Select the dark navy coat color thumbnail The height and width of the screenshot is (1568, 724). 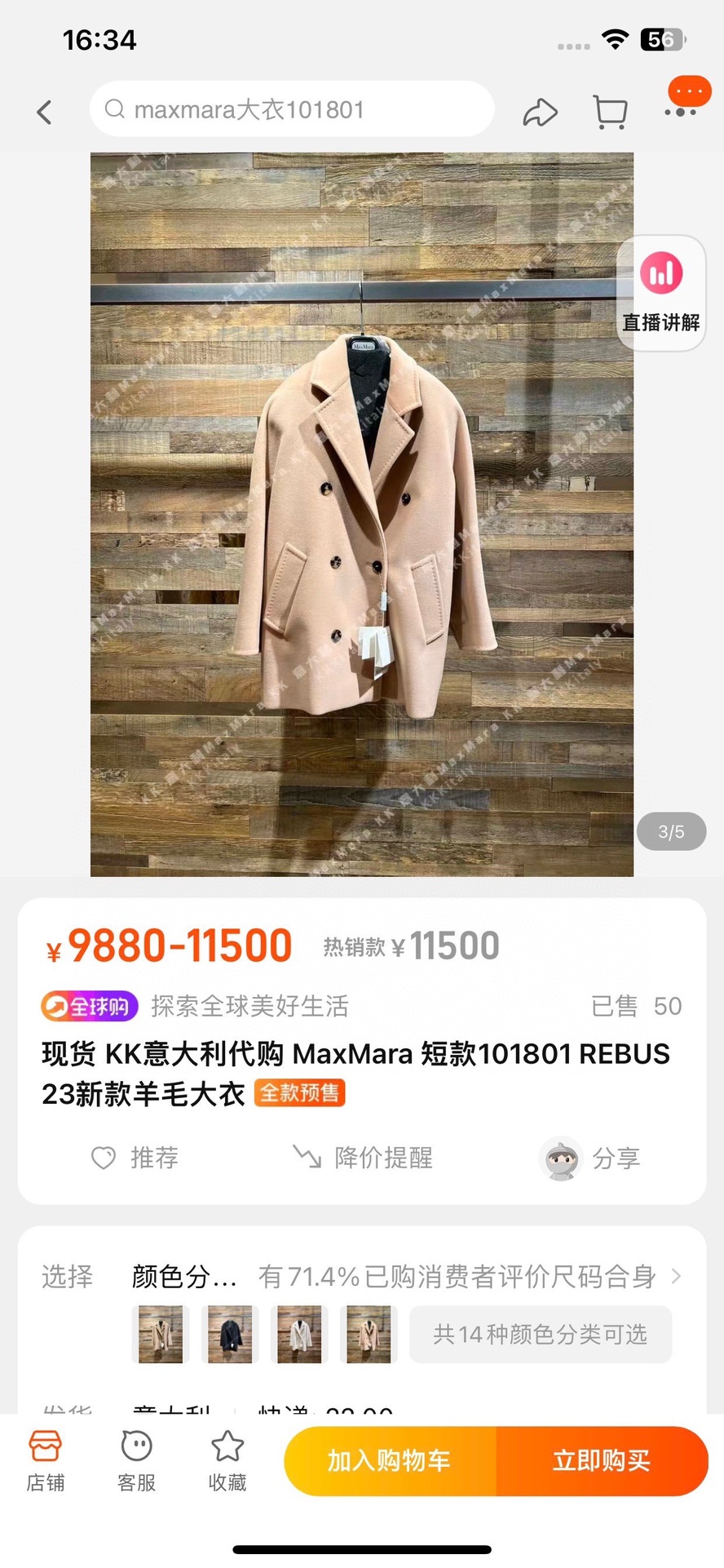(x=230, y=1335)
